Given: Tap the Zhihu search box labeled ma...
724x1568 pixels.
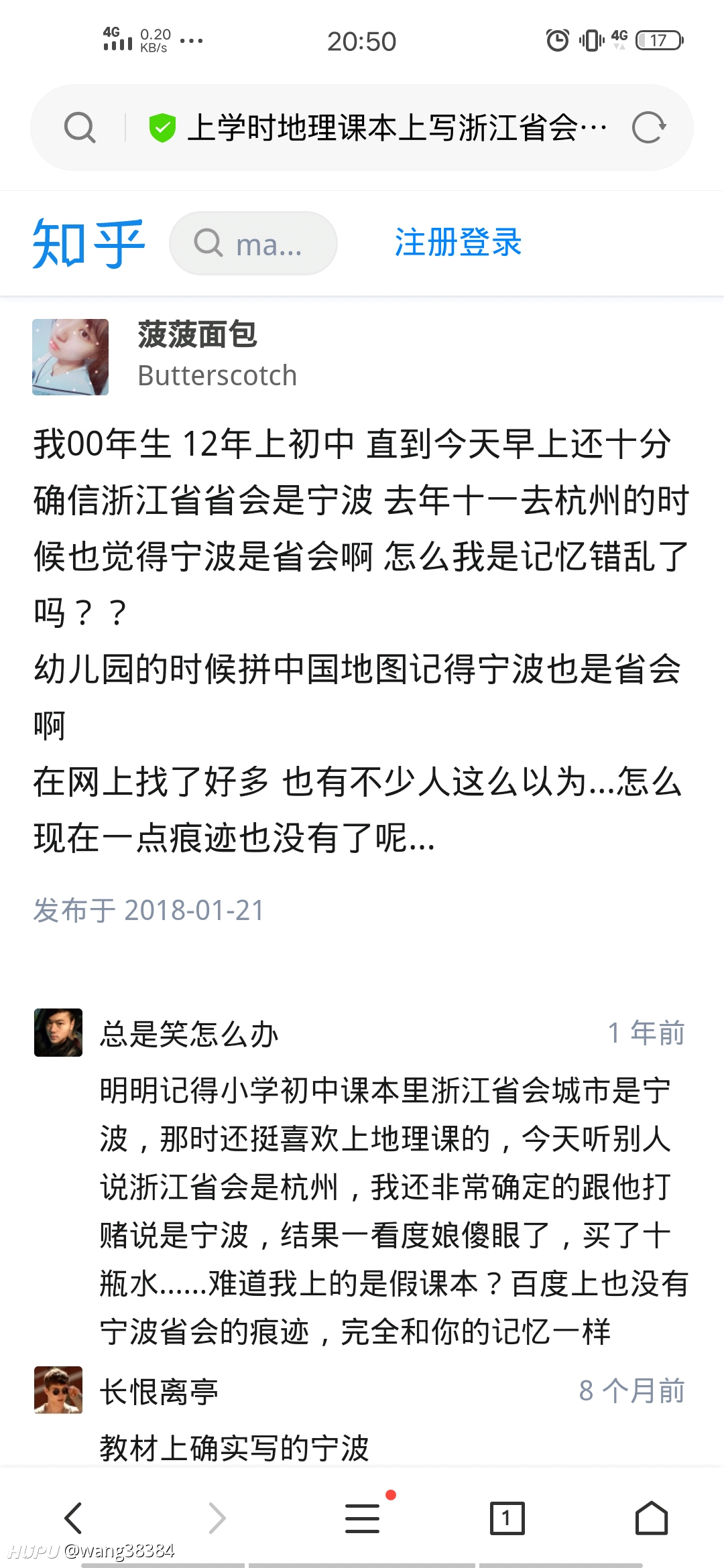Looking at the screenshot, I should [x=253, y=243].
